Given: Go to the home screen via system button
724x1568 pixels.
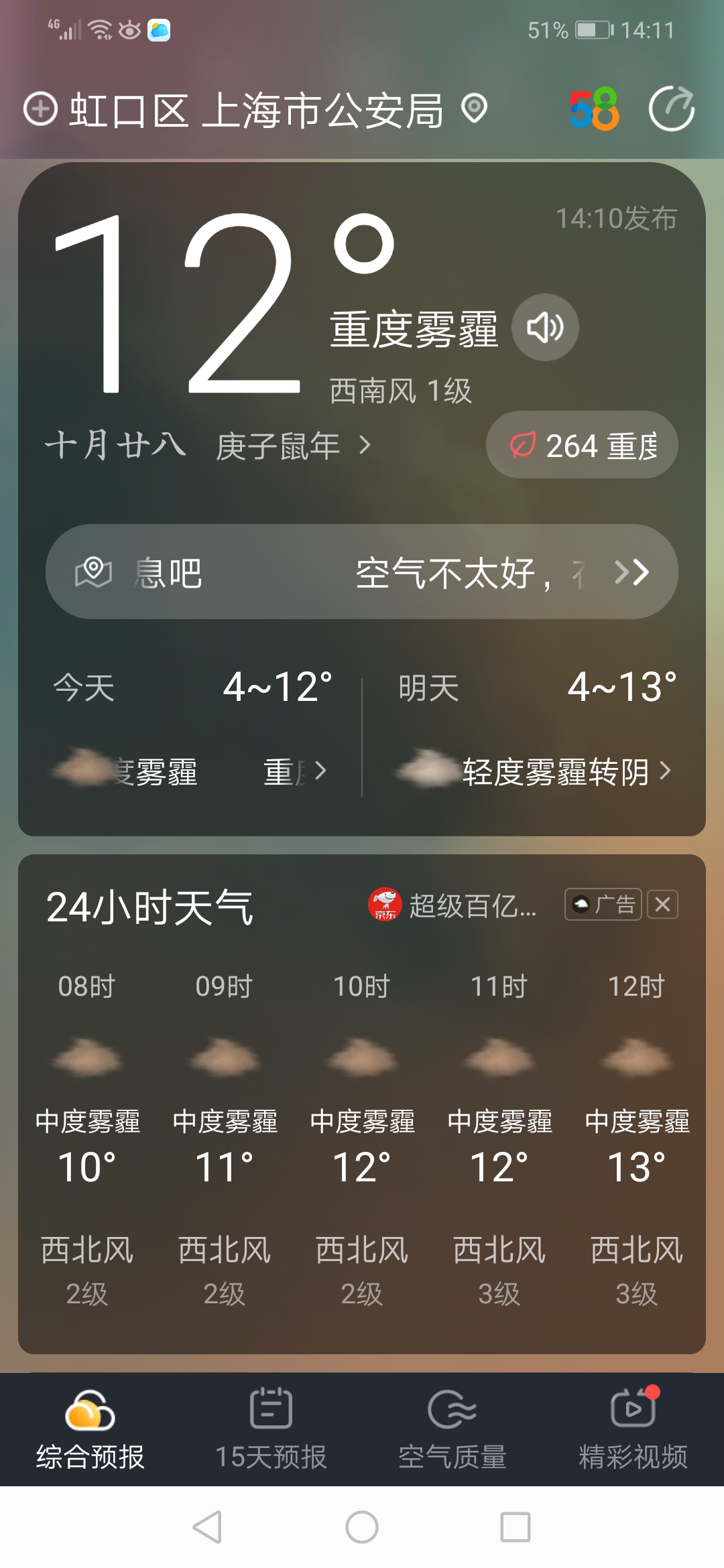Looking at the screenshot, I should click(362, 1528).
